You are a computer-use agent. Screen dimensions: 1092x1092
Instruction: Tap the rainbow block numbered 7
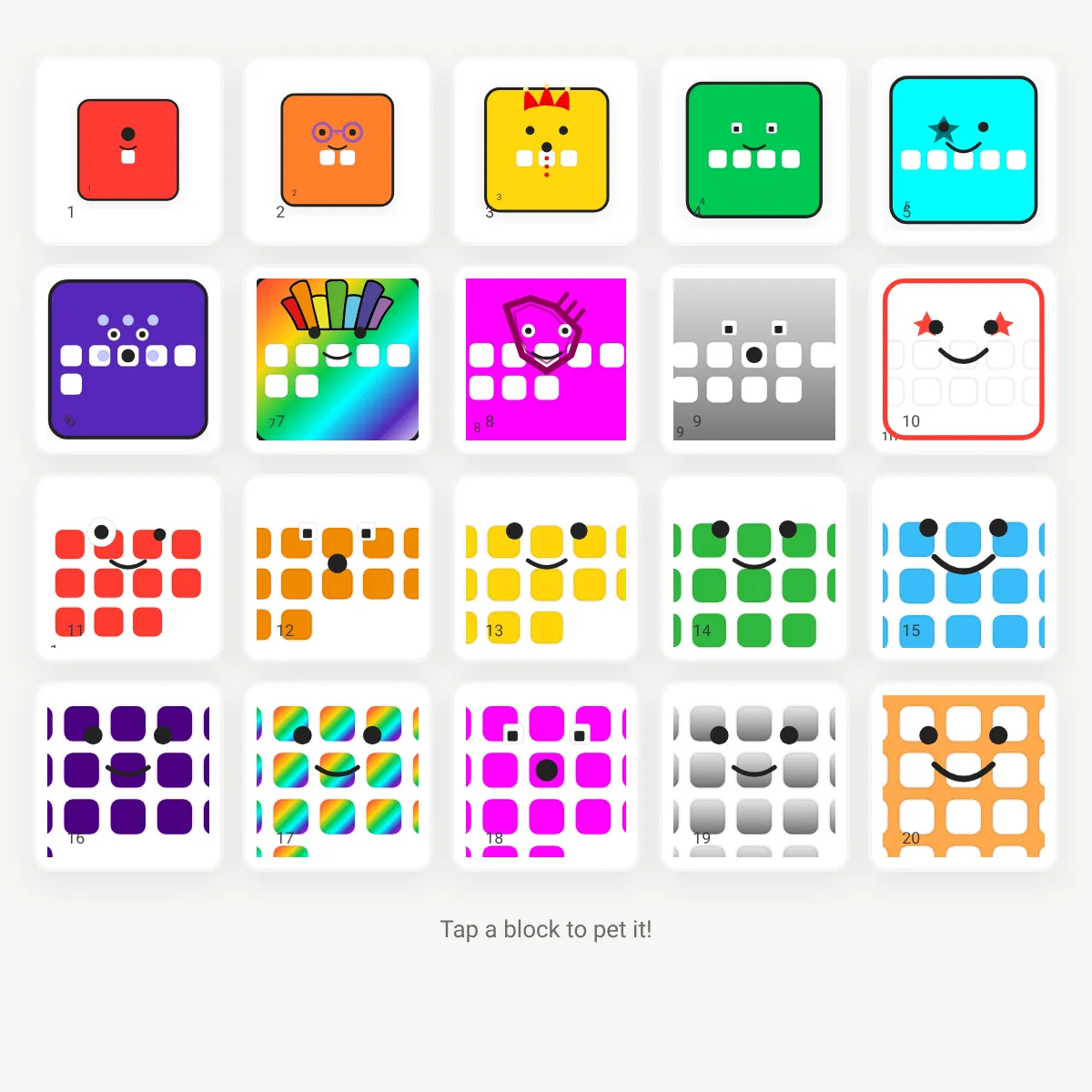[338, 359]
